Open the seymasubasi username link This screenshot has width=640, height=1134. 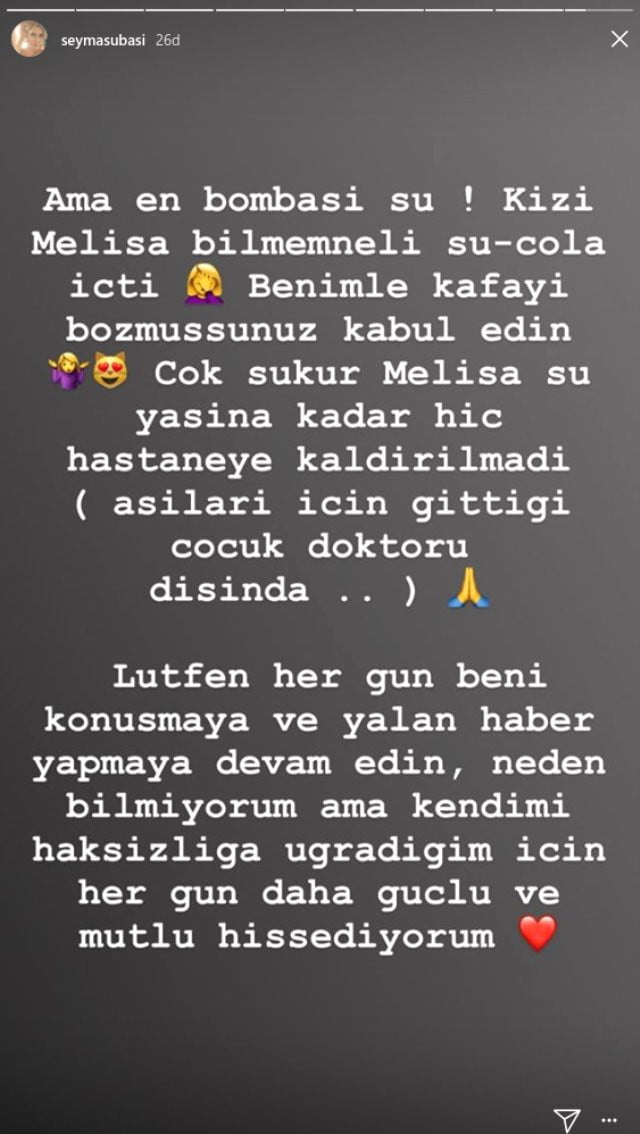(x=102, y=41)
